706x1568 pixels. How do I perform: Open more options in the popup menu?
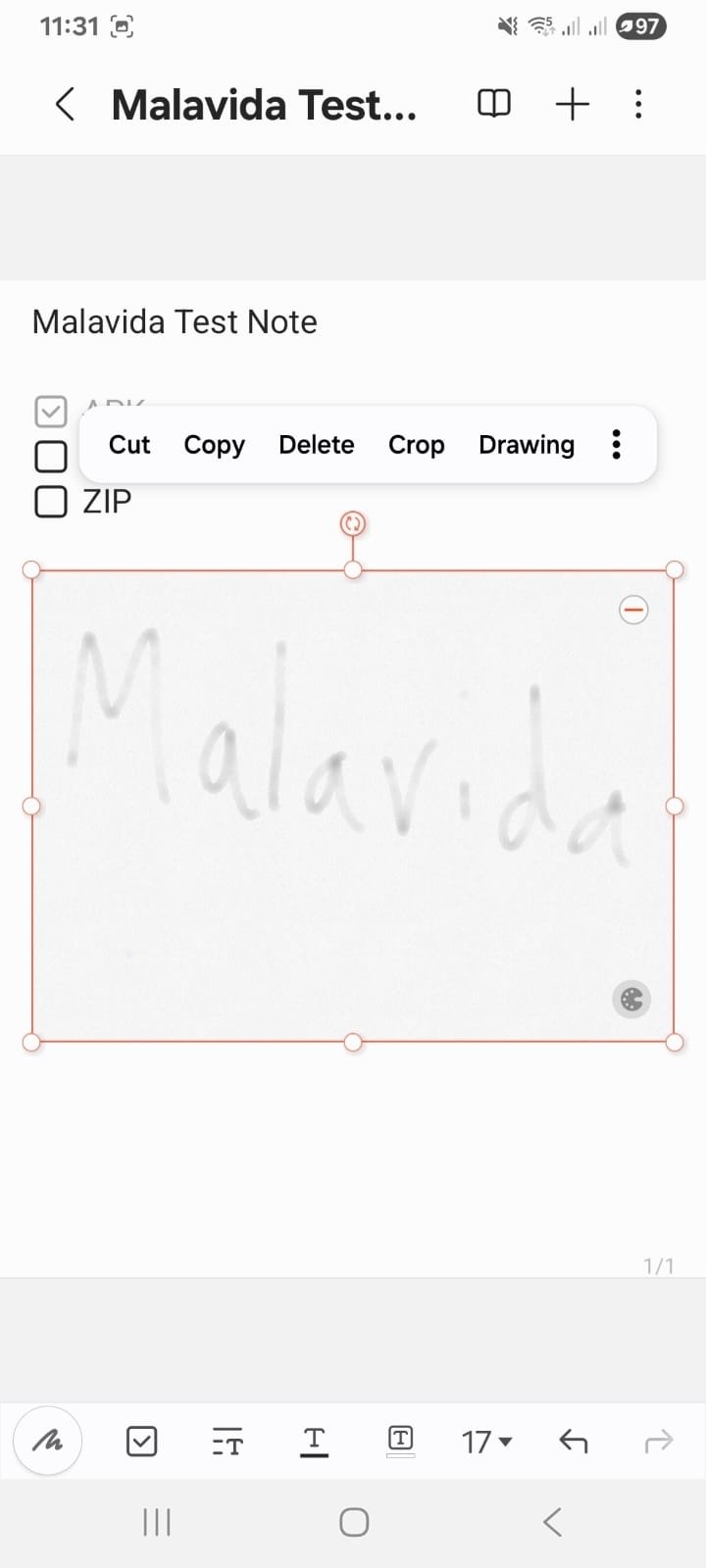pos(616,445)
